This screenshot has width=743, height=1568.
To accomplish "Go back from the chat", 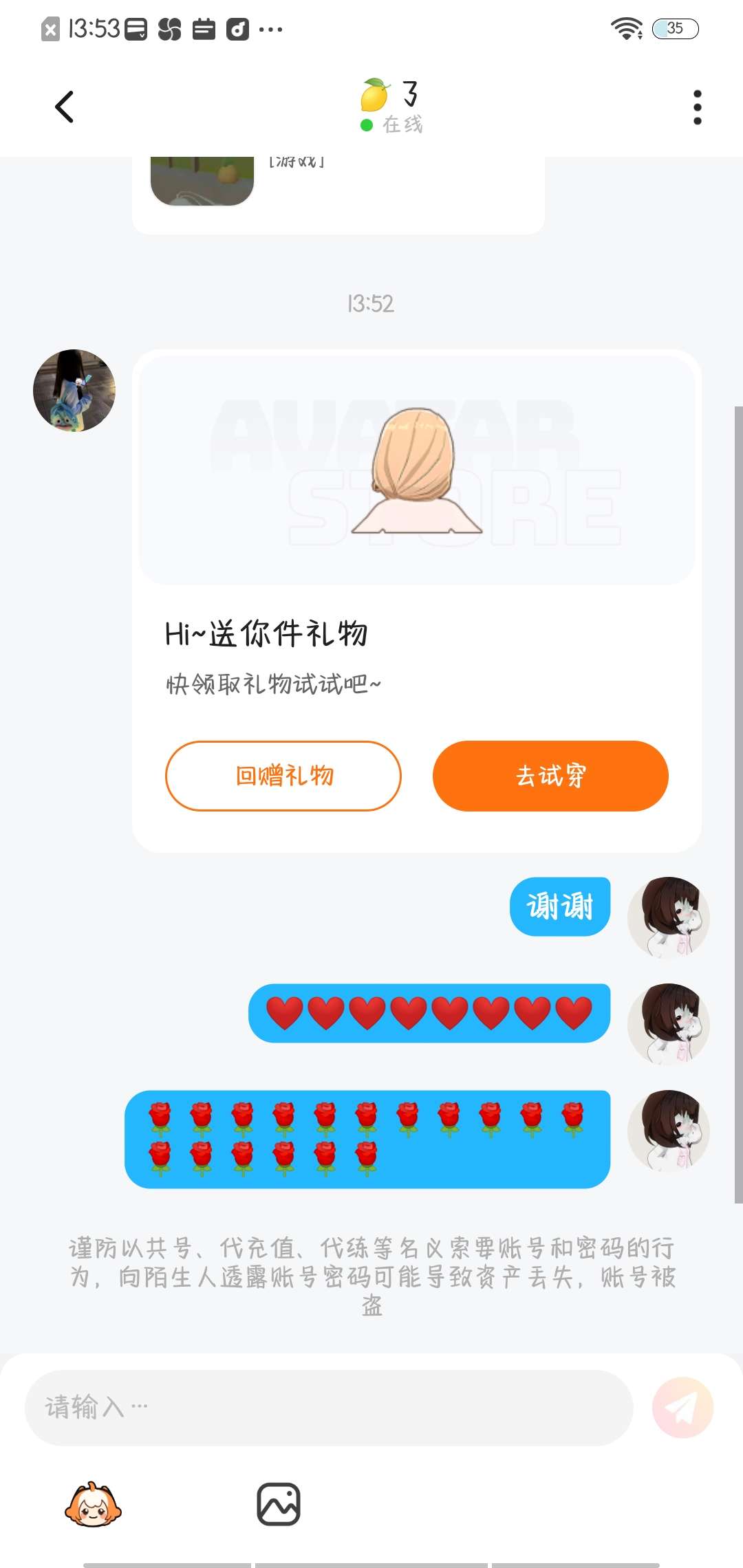I will pyautogui.click(x=64, y=107).
